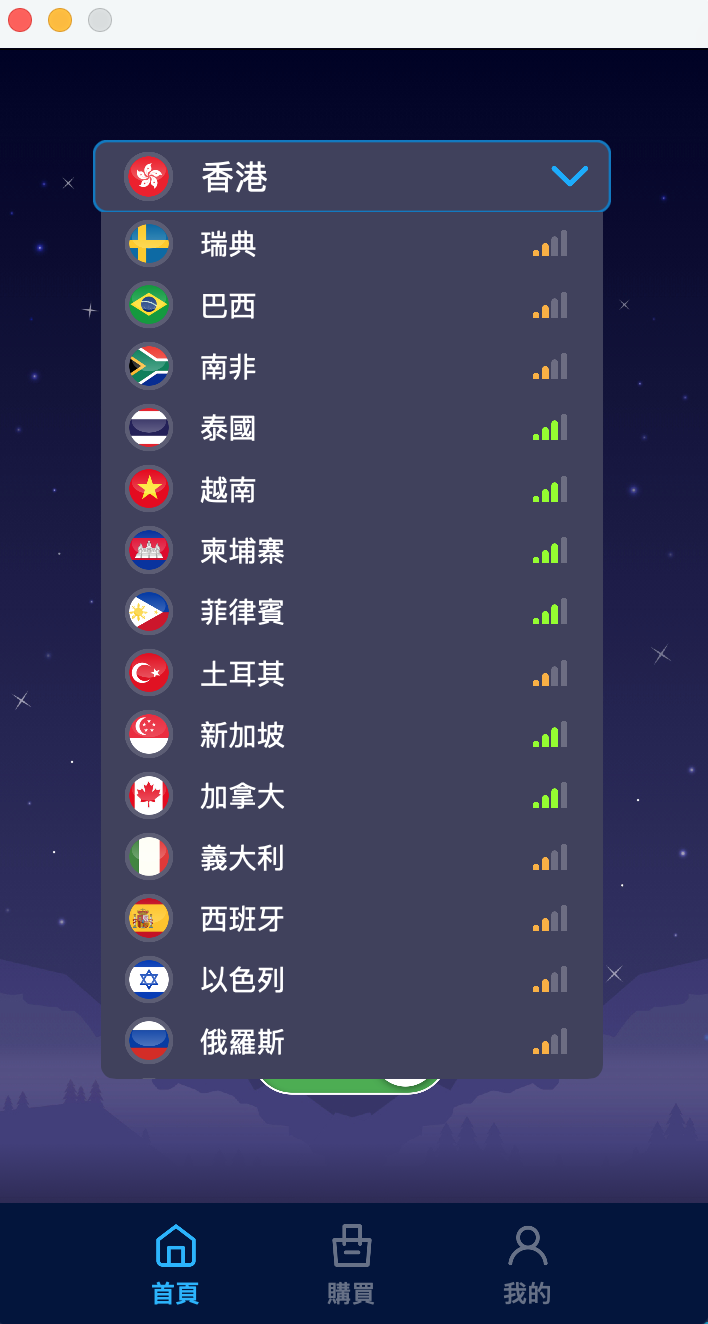Pick 菲律賓 server

[350, 612]
